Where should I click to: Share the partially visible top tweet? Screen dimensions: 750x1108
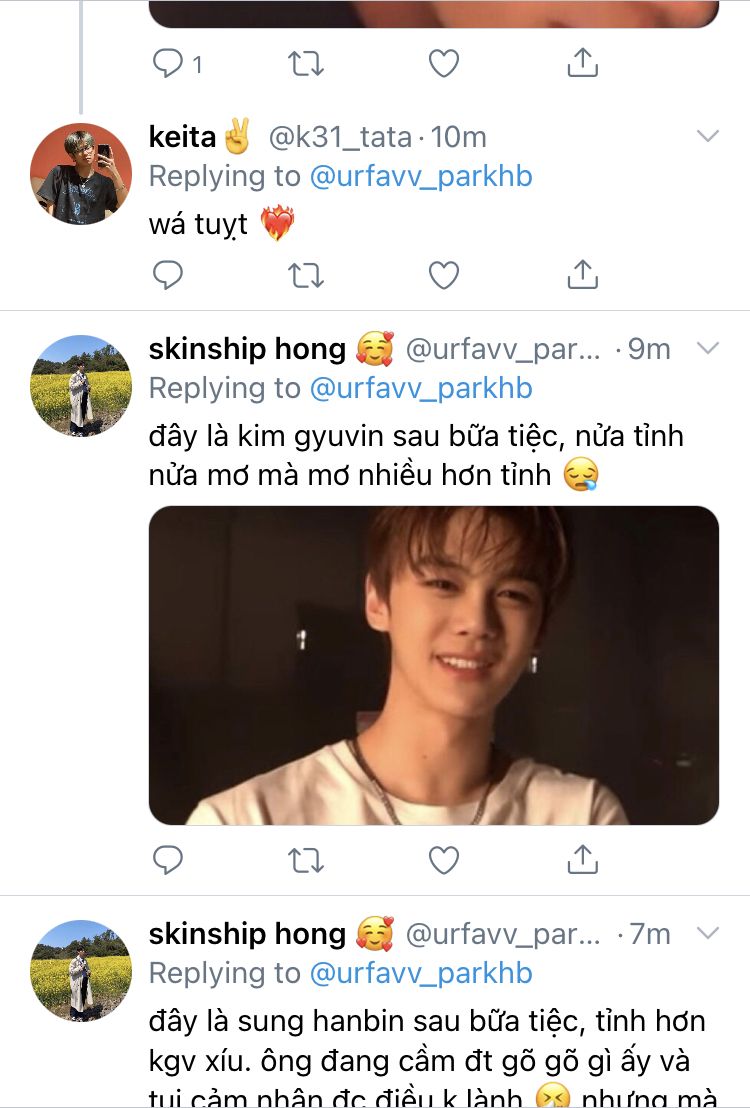(x=582, y=64)
